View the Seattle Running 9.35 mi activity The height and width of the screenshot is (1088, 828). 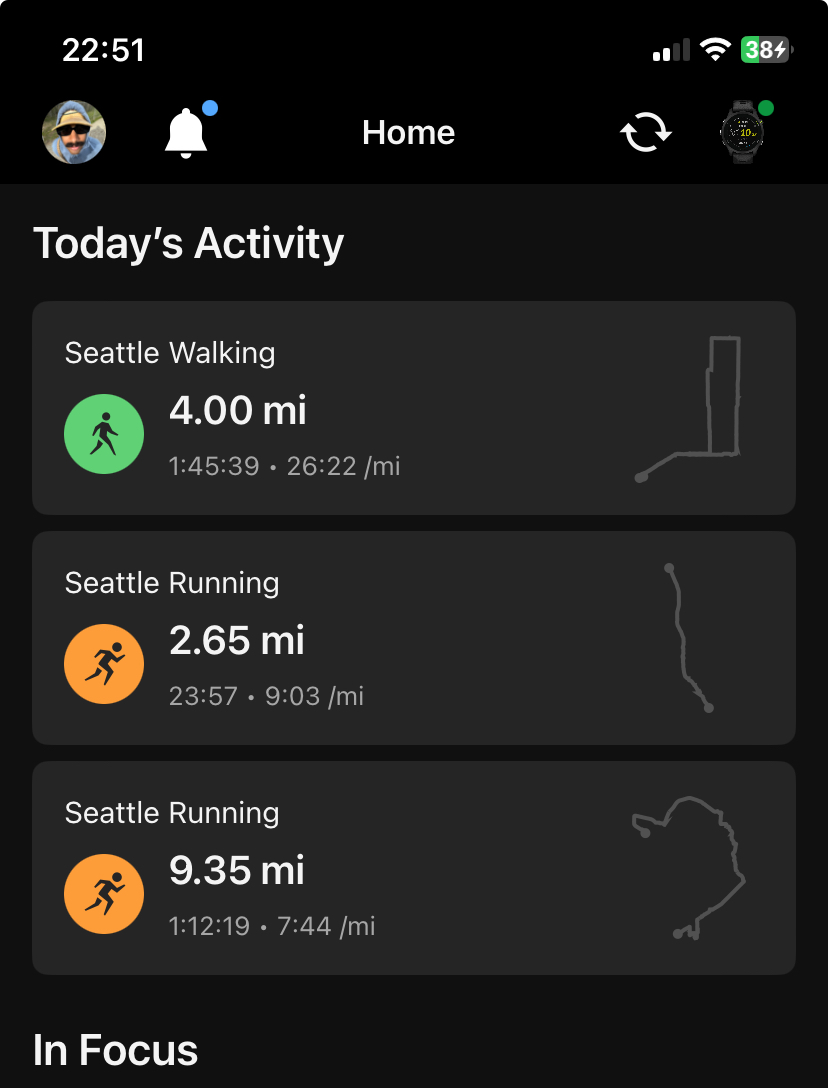coord(414,868)
